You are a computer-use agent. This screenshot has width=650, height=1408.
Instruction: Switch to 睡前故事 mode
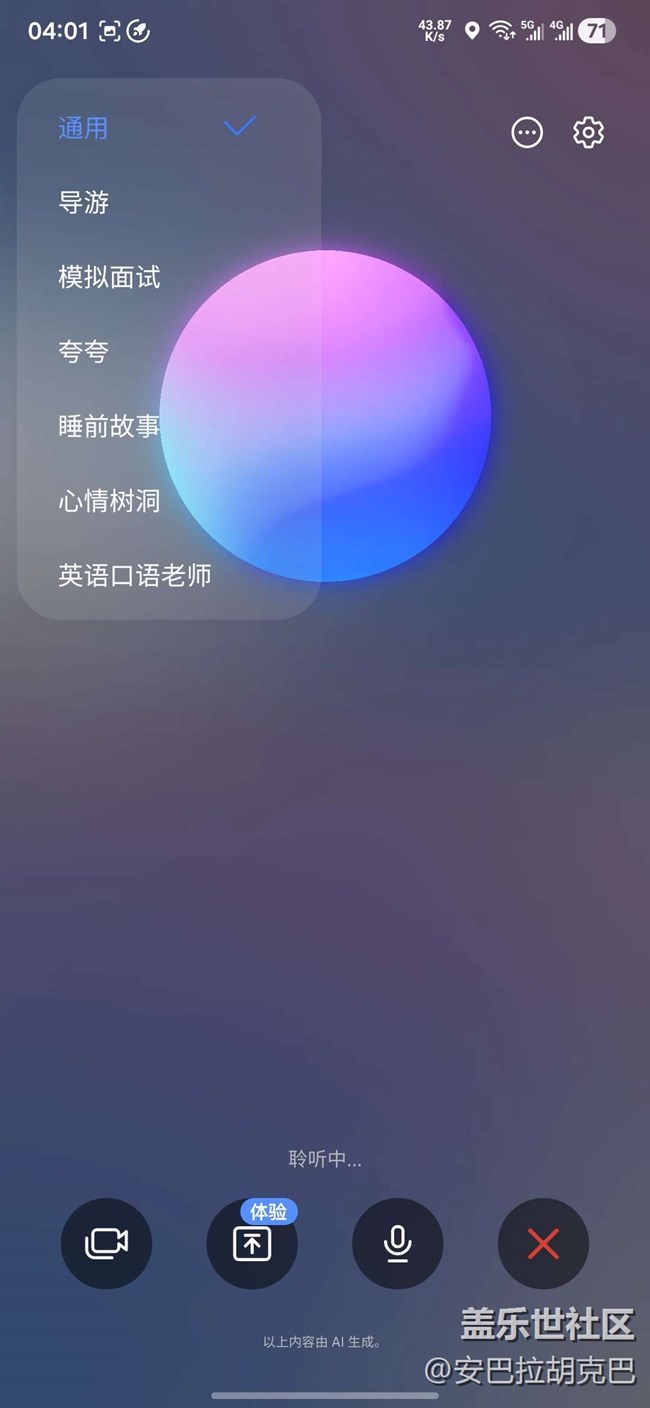click(x=109, y=426)
